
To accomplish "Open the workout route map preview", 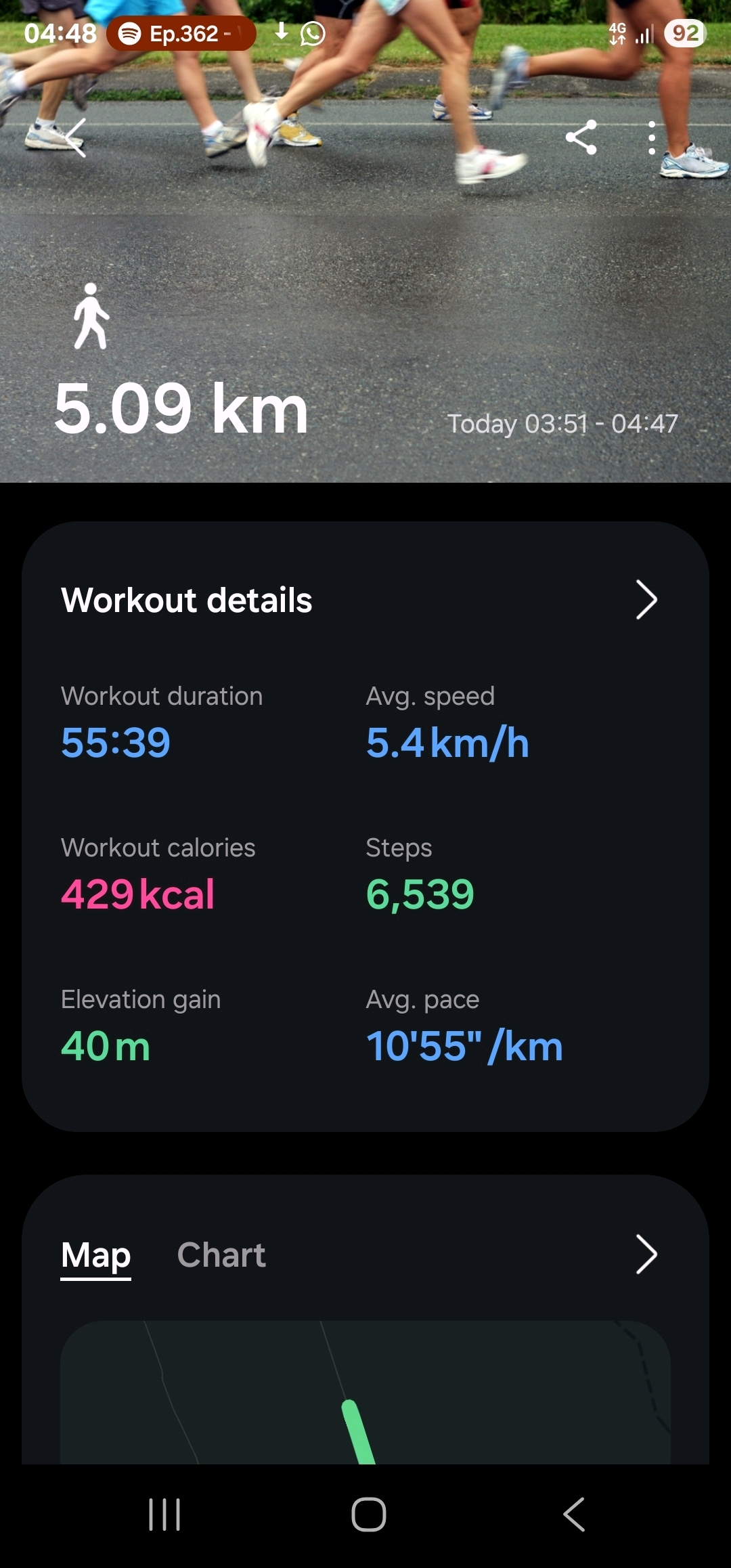I will [x=365, y=1393].
